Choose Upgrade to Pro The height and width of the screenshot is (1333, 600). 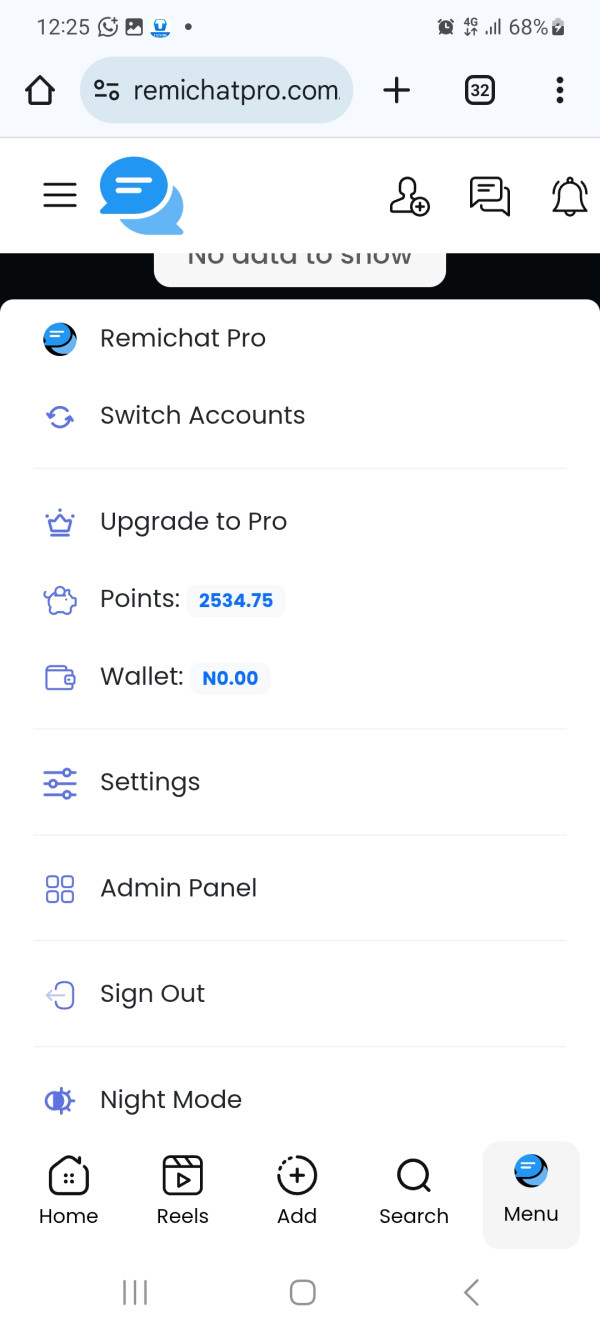coord(300,522)
